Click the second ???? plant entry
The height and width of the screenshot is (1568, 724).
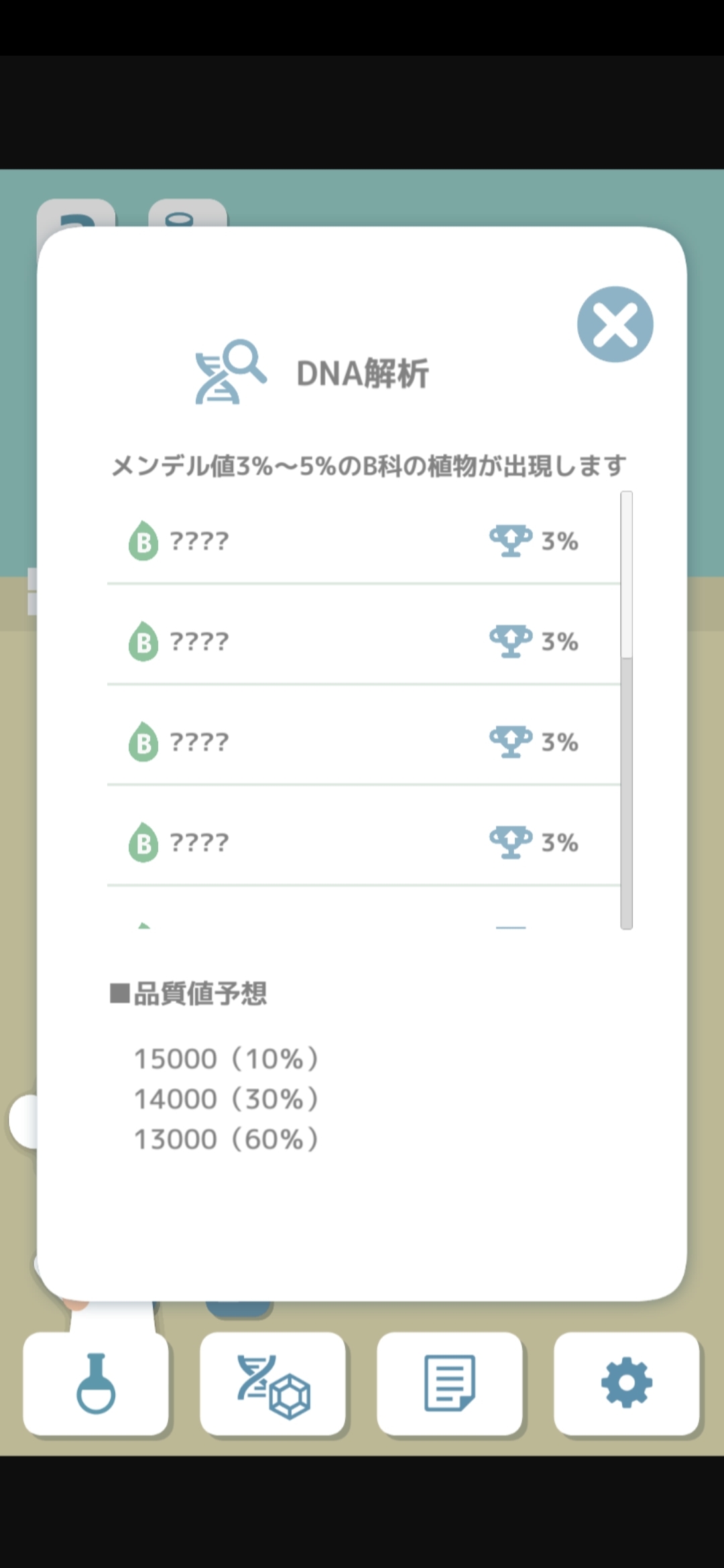click(x=198, y=641)
